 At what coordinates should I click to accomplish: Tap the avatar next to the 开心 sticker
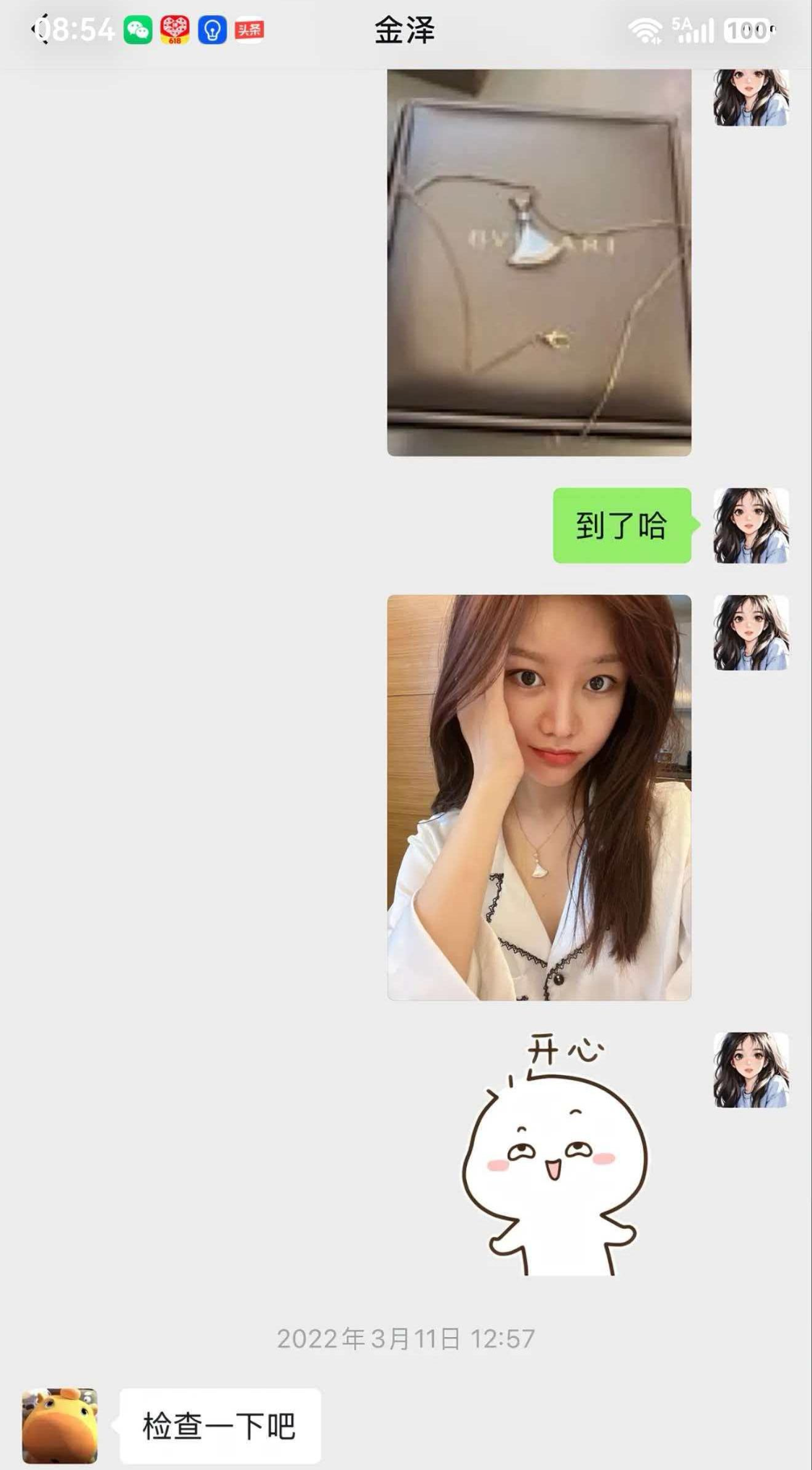[x=751, y=1070]
